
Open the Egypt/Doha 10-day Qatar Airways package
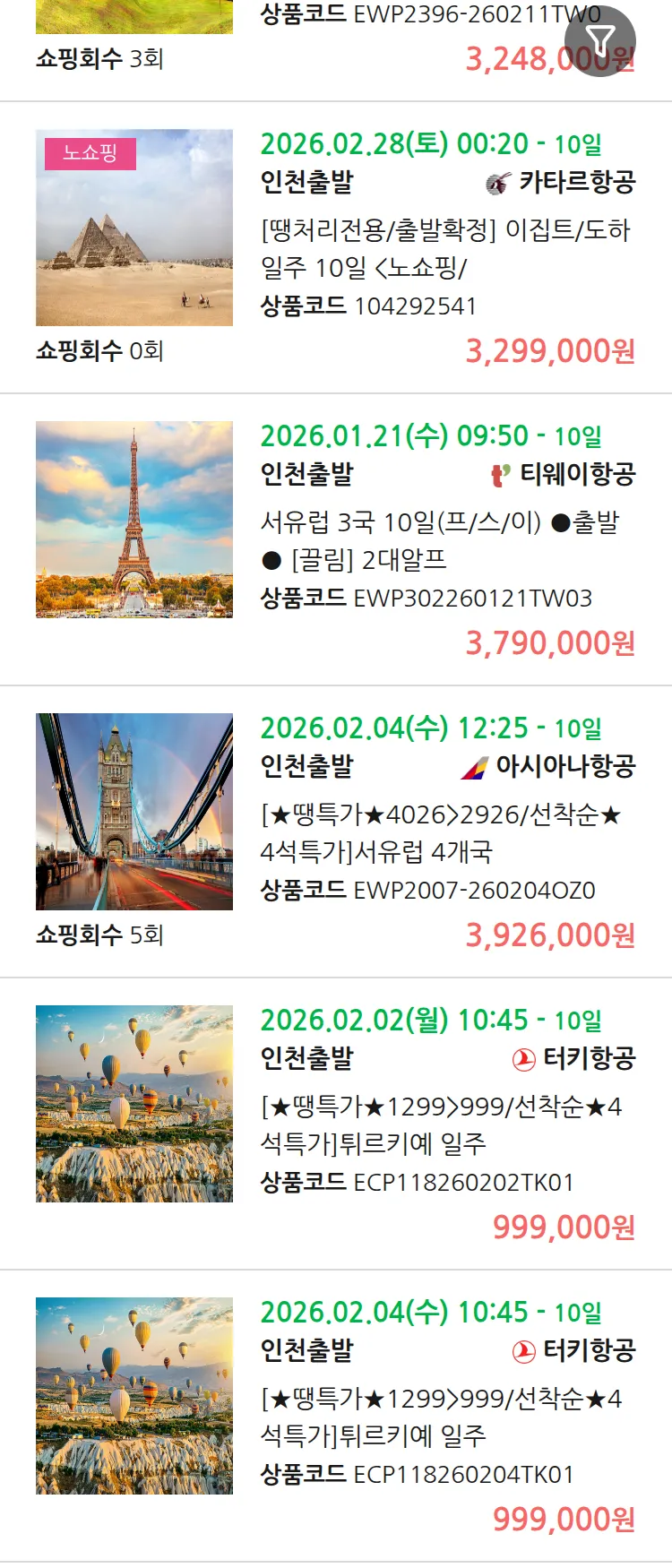click(x=445, y=248)
